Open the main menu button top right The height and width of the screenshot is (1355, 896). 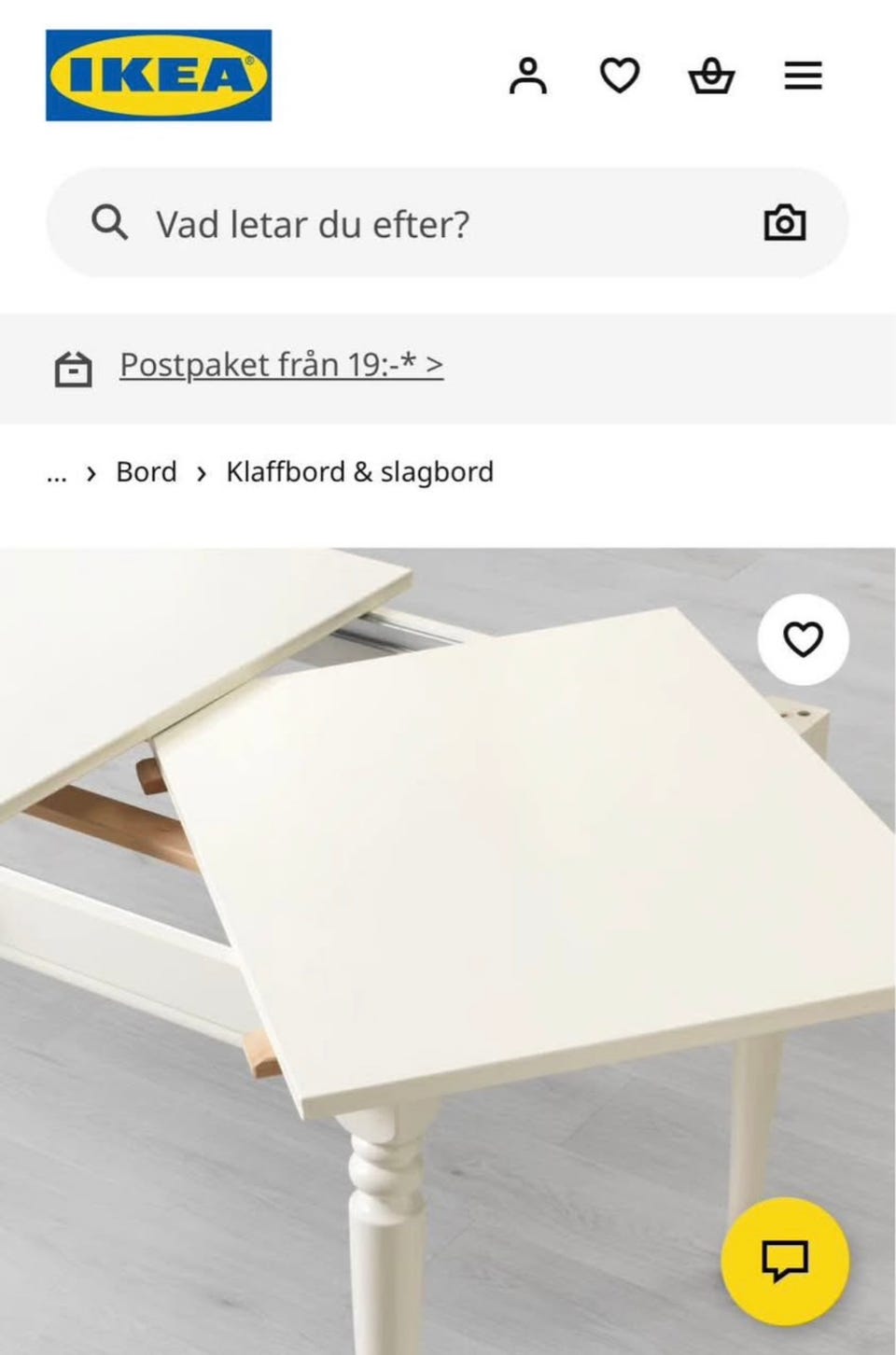[x=803, y=77]
